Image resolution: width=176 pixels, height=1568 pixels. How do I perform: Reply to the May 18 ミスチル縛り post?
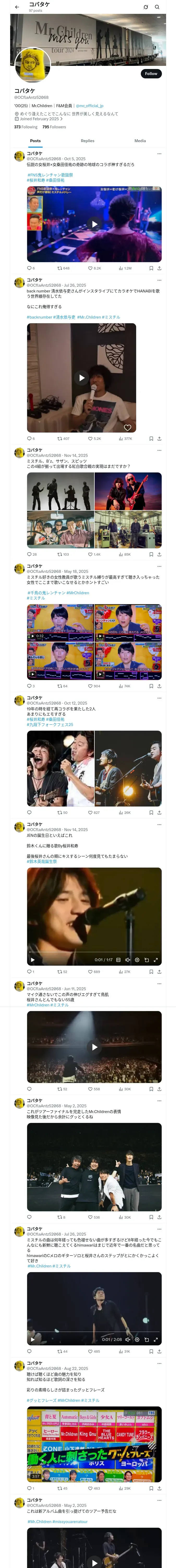pyautogui.click(x=29, y=686)
